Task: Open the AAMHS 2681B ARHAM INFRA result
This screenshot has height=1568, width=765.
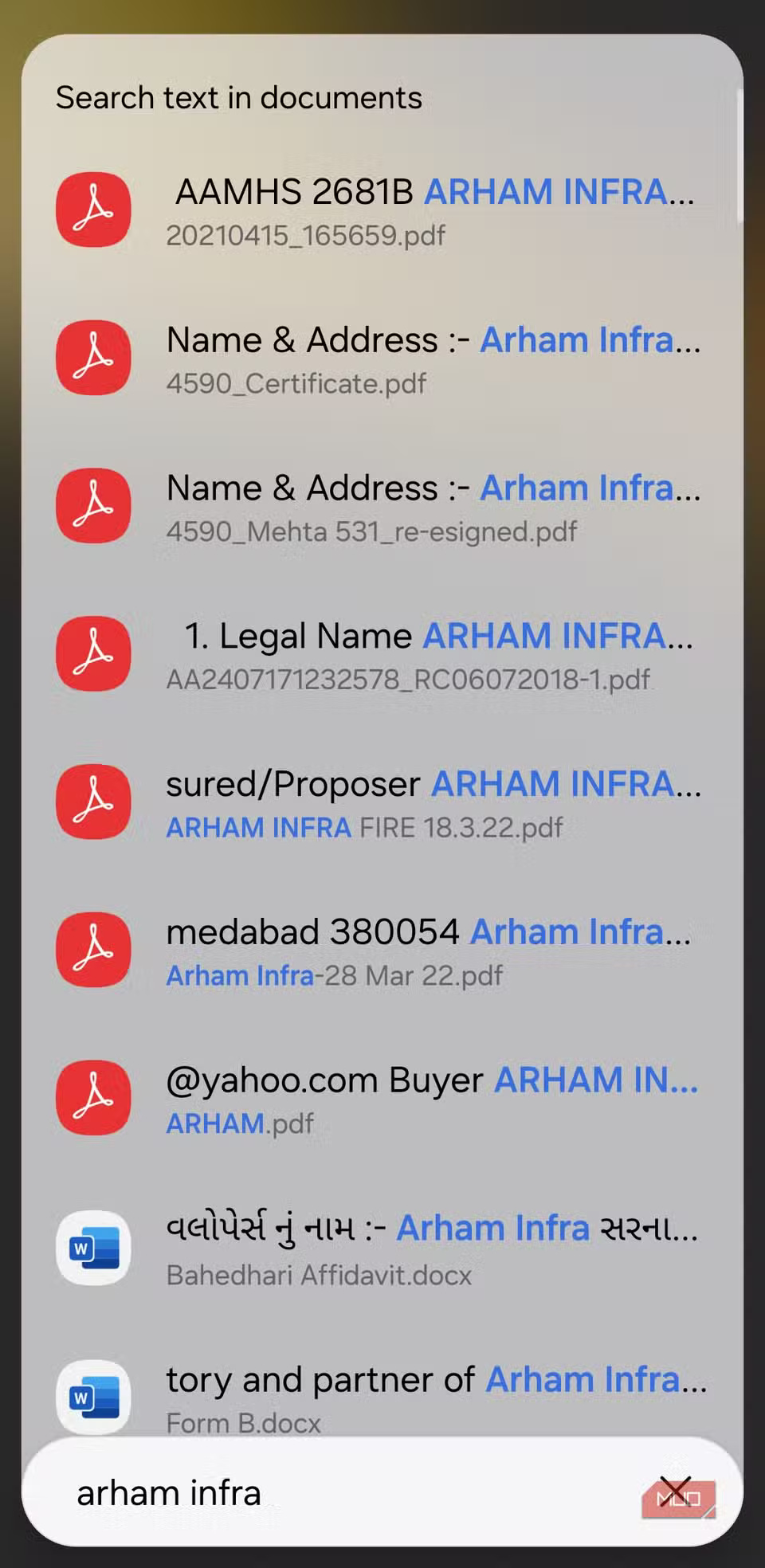Action: pos(430,210)
